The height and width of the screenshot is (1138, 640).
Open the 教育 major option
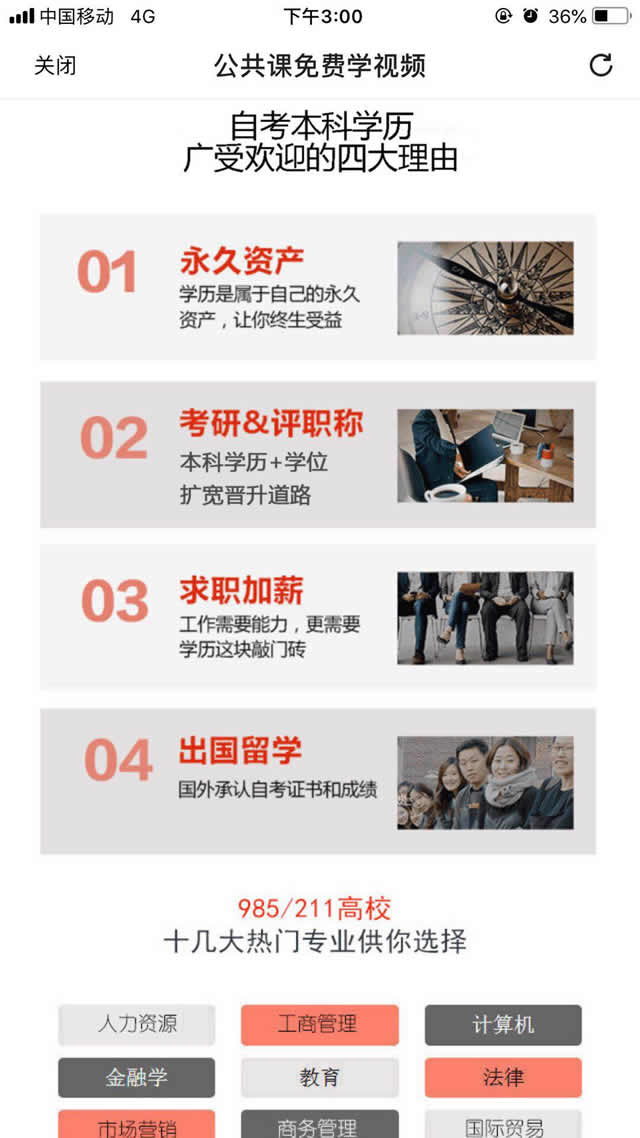pyautogui.click(x=319, y=1078)
